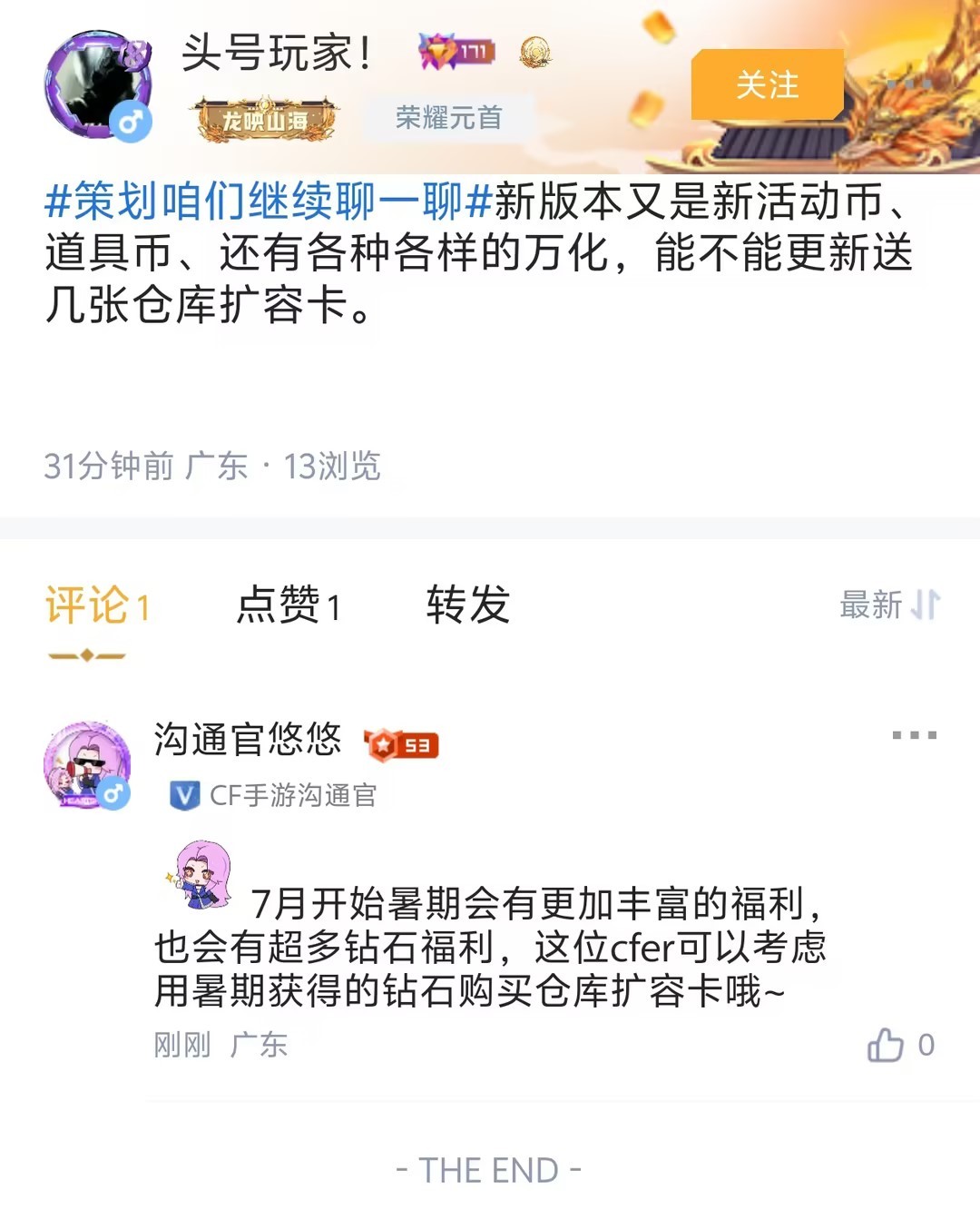The width and height of the screenshot is (980, 1219).
Task: Select the 评论 tab
Action: coord(97,605)
